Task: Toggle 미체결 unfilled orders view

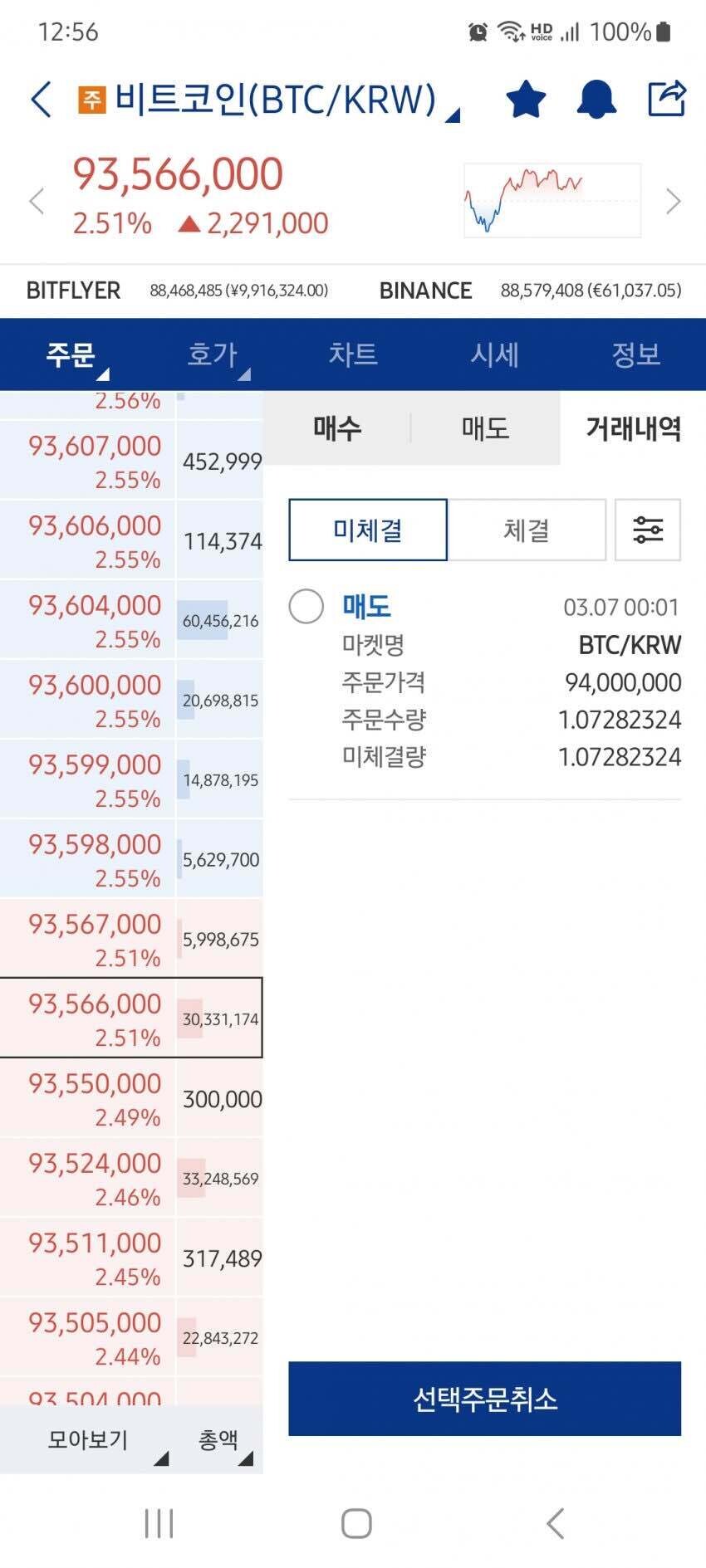Action: point(368,530)
